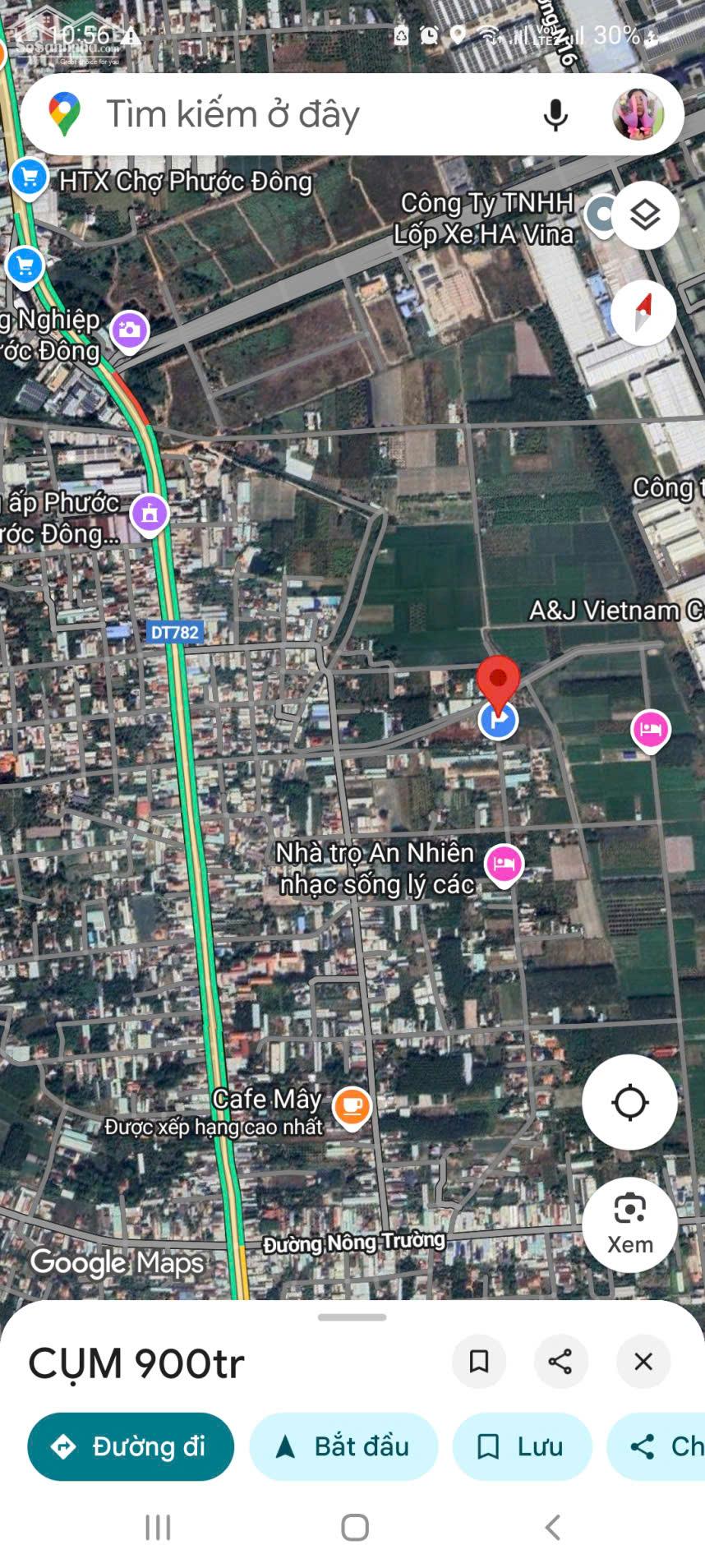Screen dimensions: 705x1568
Task: Open the account profile picture
Action: click(x=638, y=114)
